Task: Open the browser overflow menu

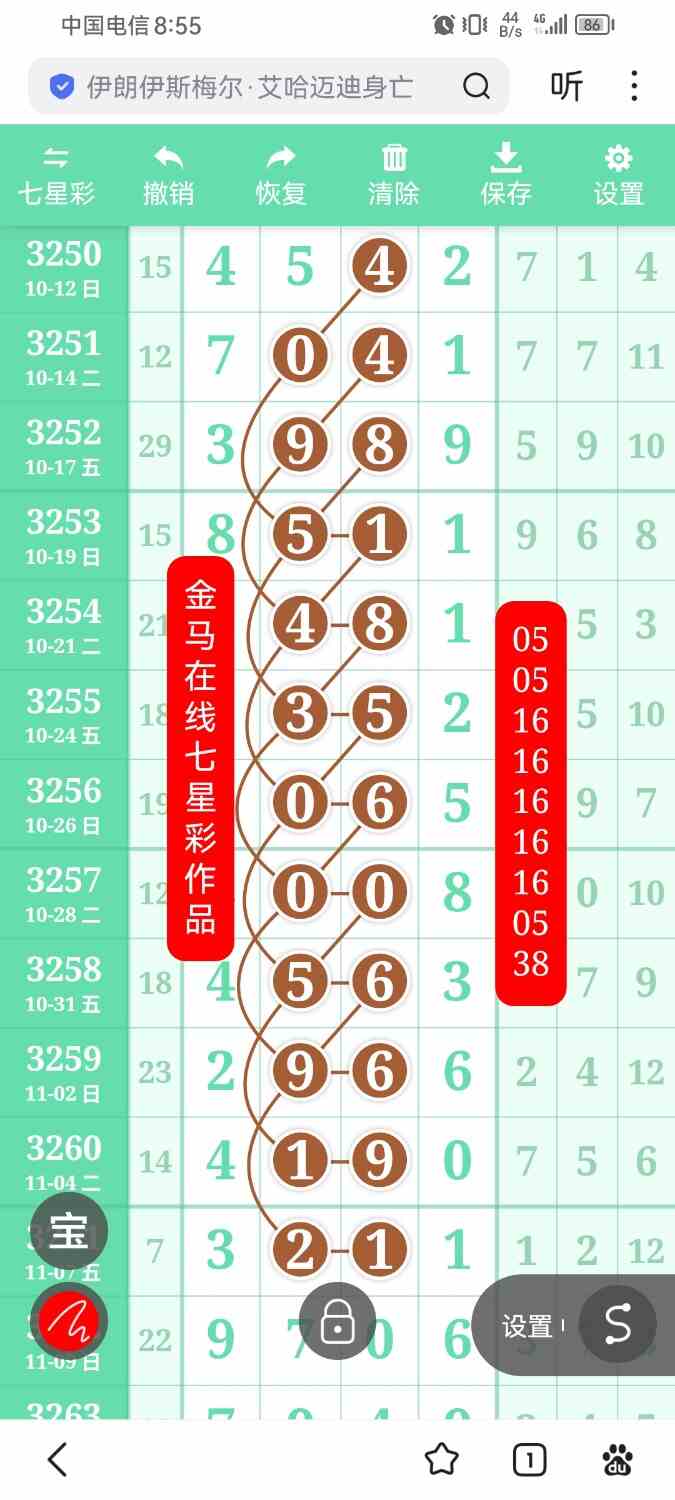Action: point(634,87)
